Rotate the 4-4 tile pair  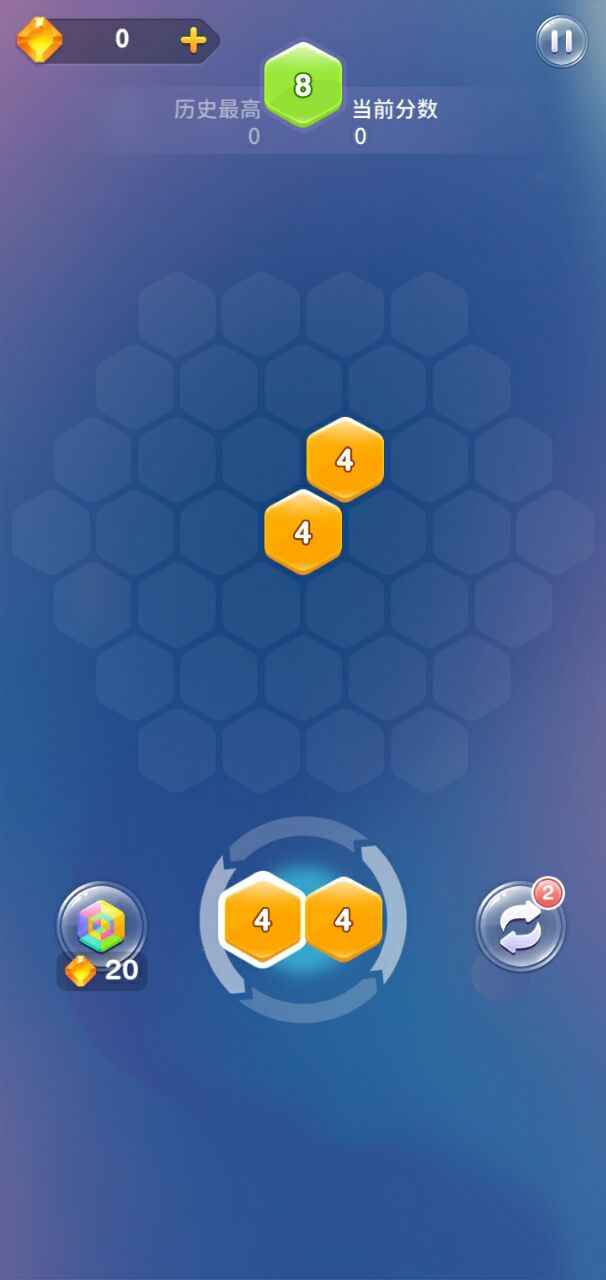[x=303, y=920]
